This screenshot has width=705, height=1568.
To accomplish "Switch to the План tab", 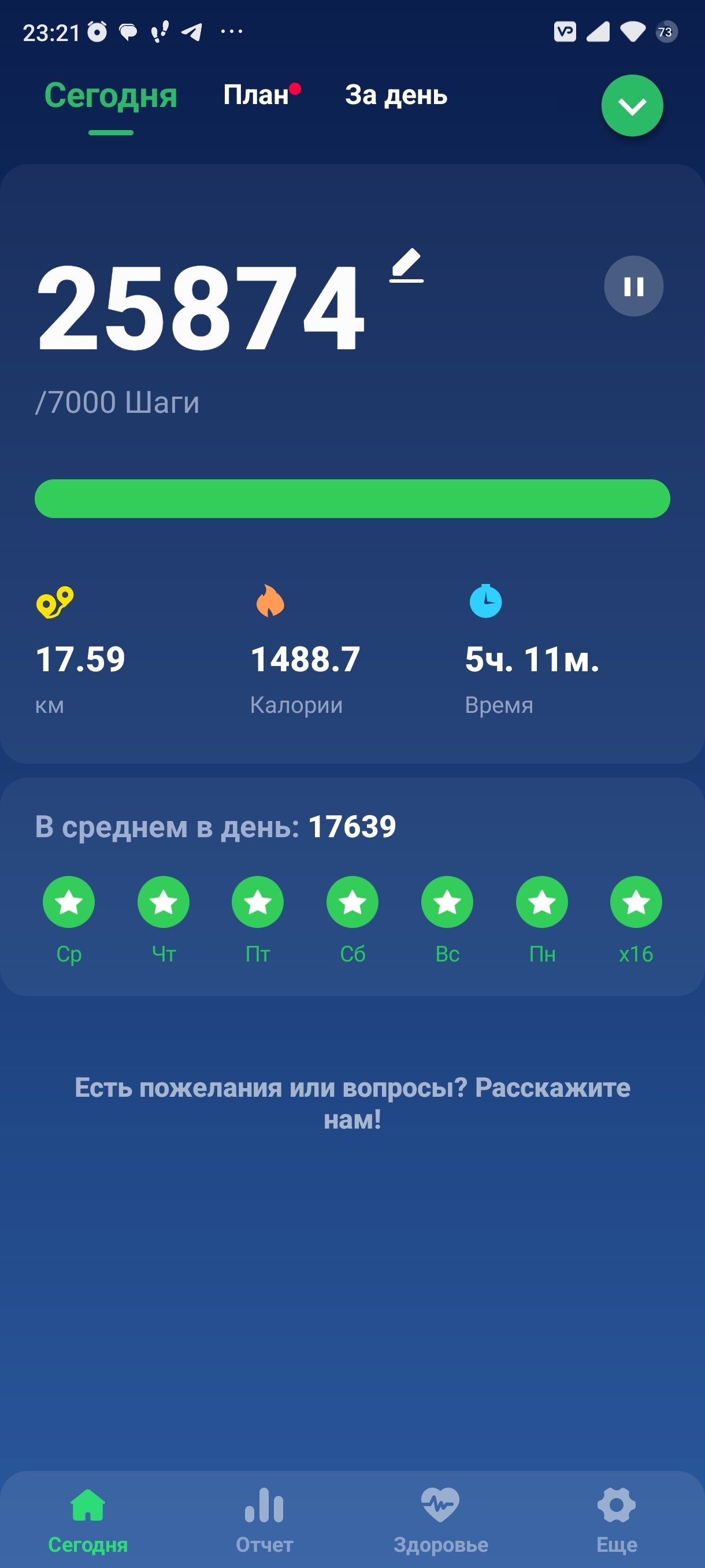I will pos(256,95).
